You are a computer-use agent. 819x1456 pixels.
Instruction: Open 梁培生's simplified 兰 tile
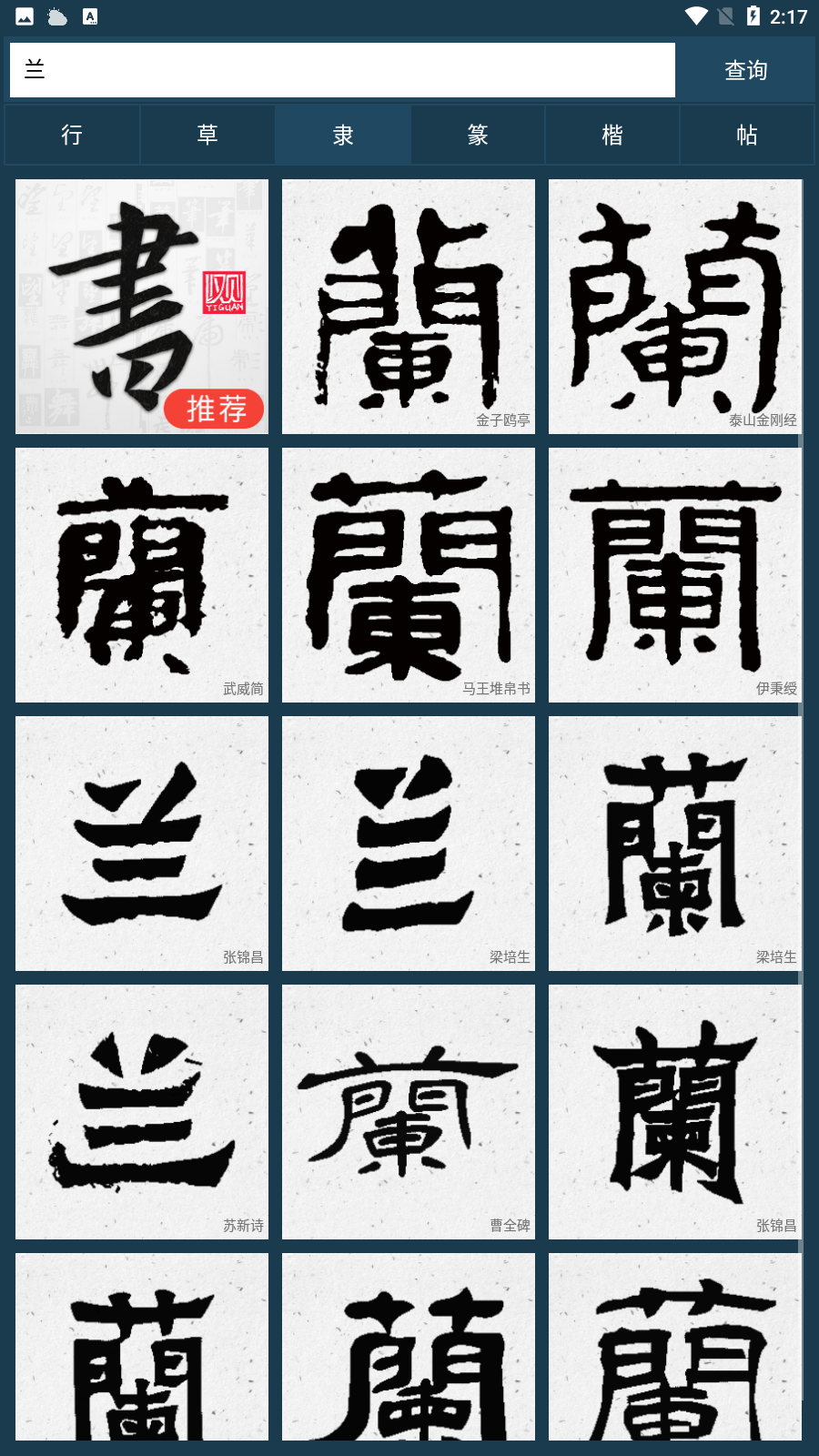point(409,844)
